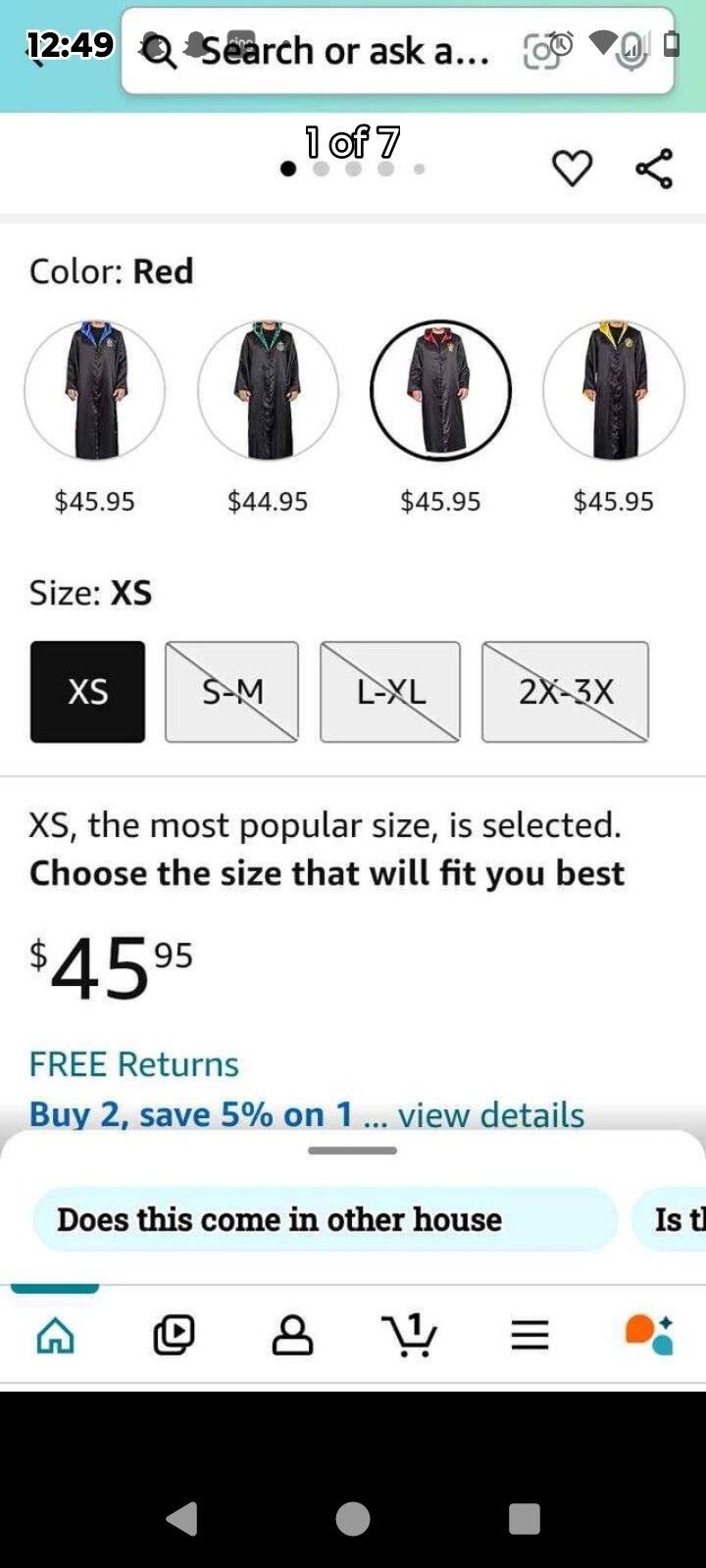
Task: Open the video inspire tab
Action: [174, 1334]
